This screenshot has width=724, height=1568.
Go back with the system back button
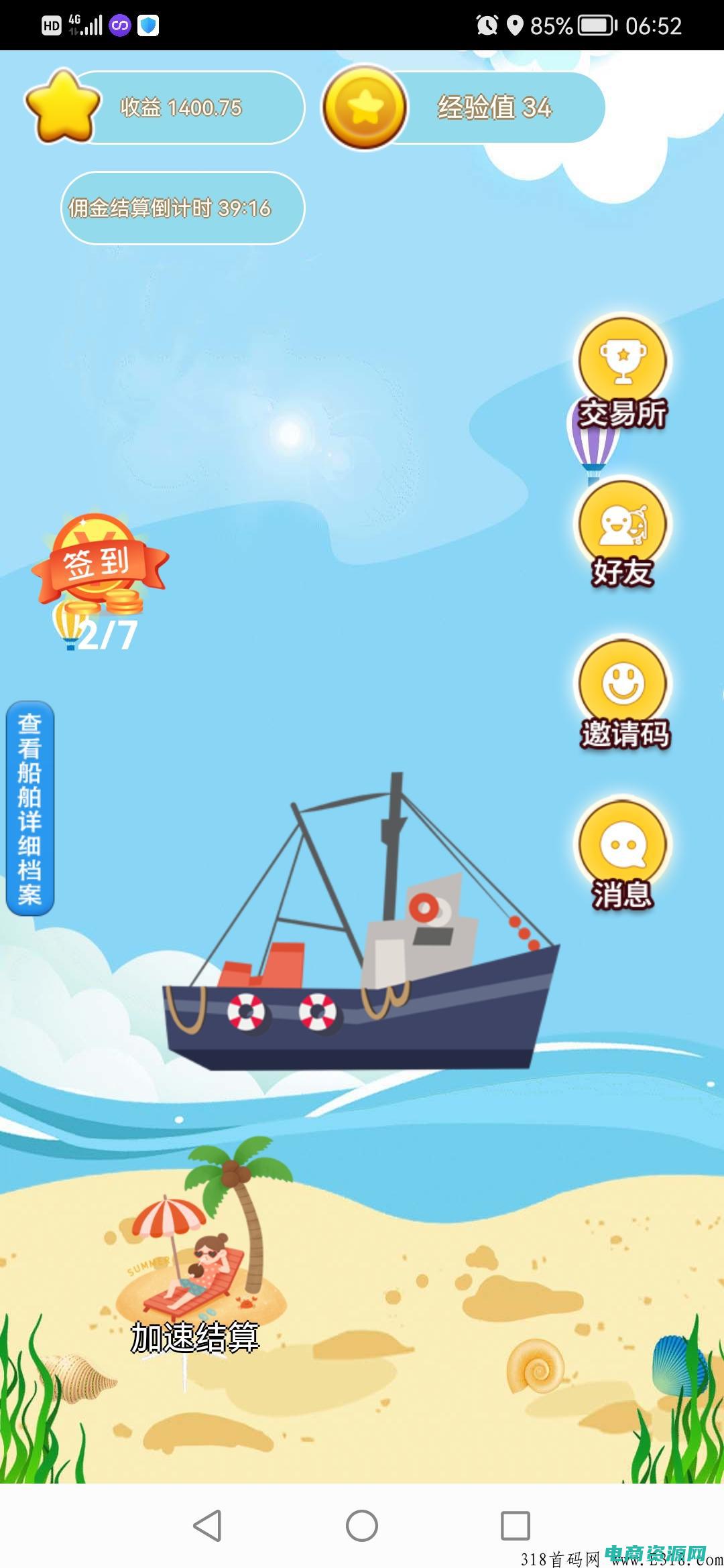pos(207,1526)
